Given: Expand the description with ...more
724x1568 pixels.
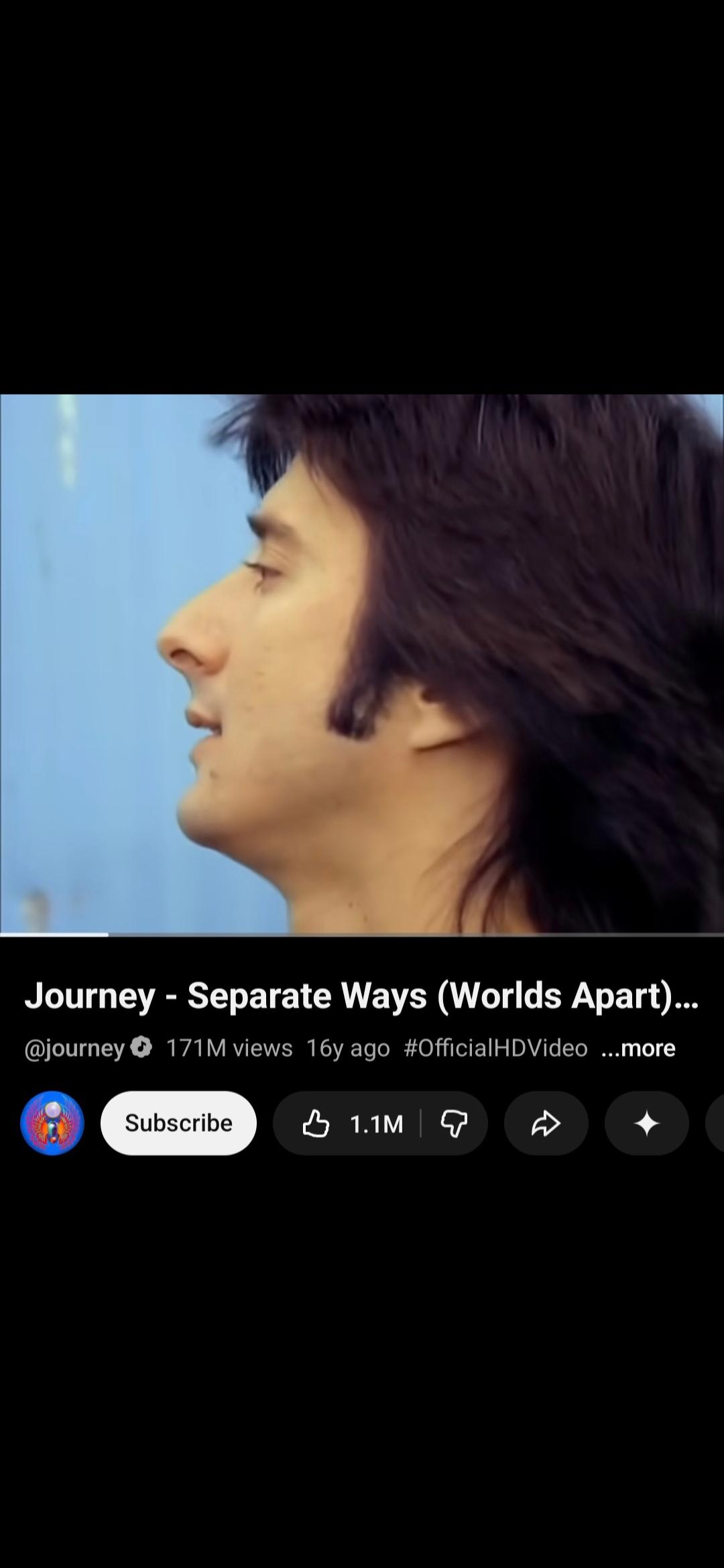Looking at the screenshot, I should [638, 1048].
